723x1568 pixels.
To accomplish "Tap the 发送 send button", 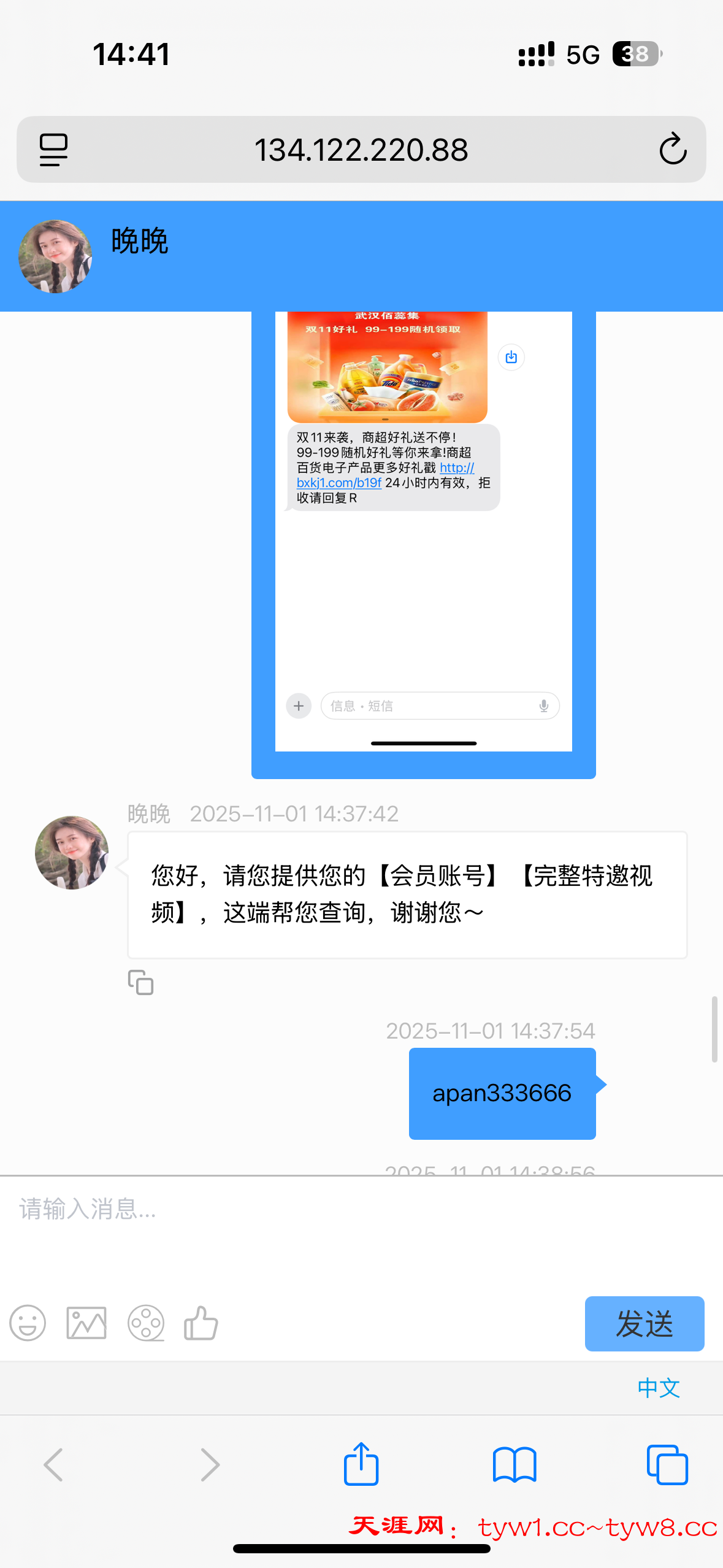I will click(644, 1323).
